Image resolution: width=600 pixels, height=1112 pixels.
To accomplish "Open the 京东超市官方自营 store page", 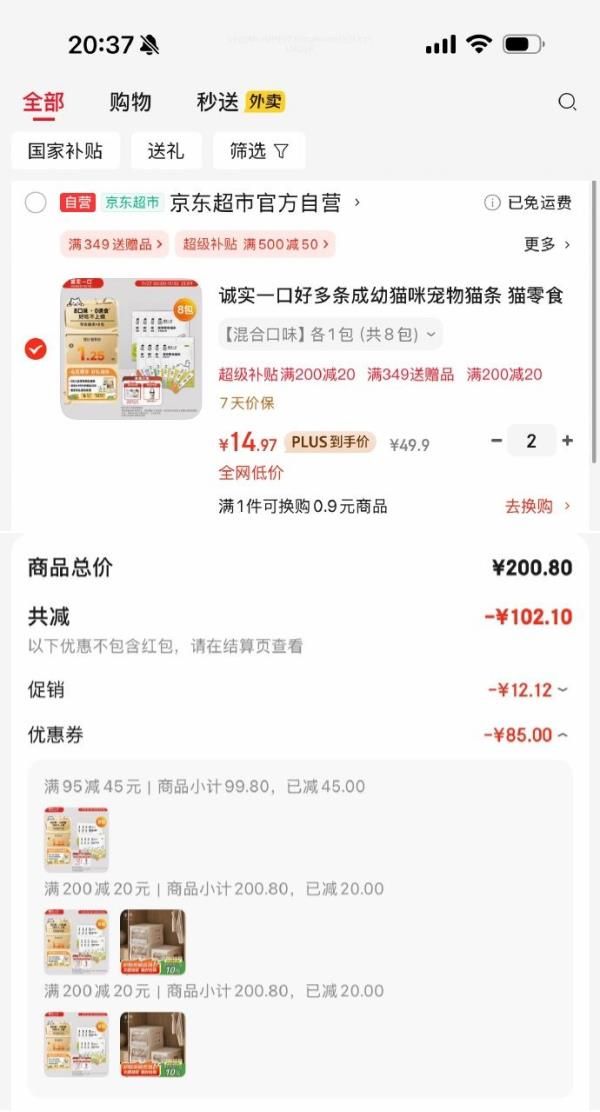I will [x=264, y=203].
